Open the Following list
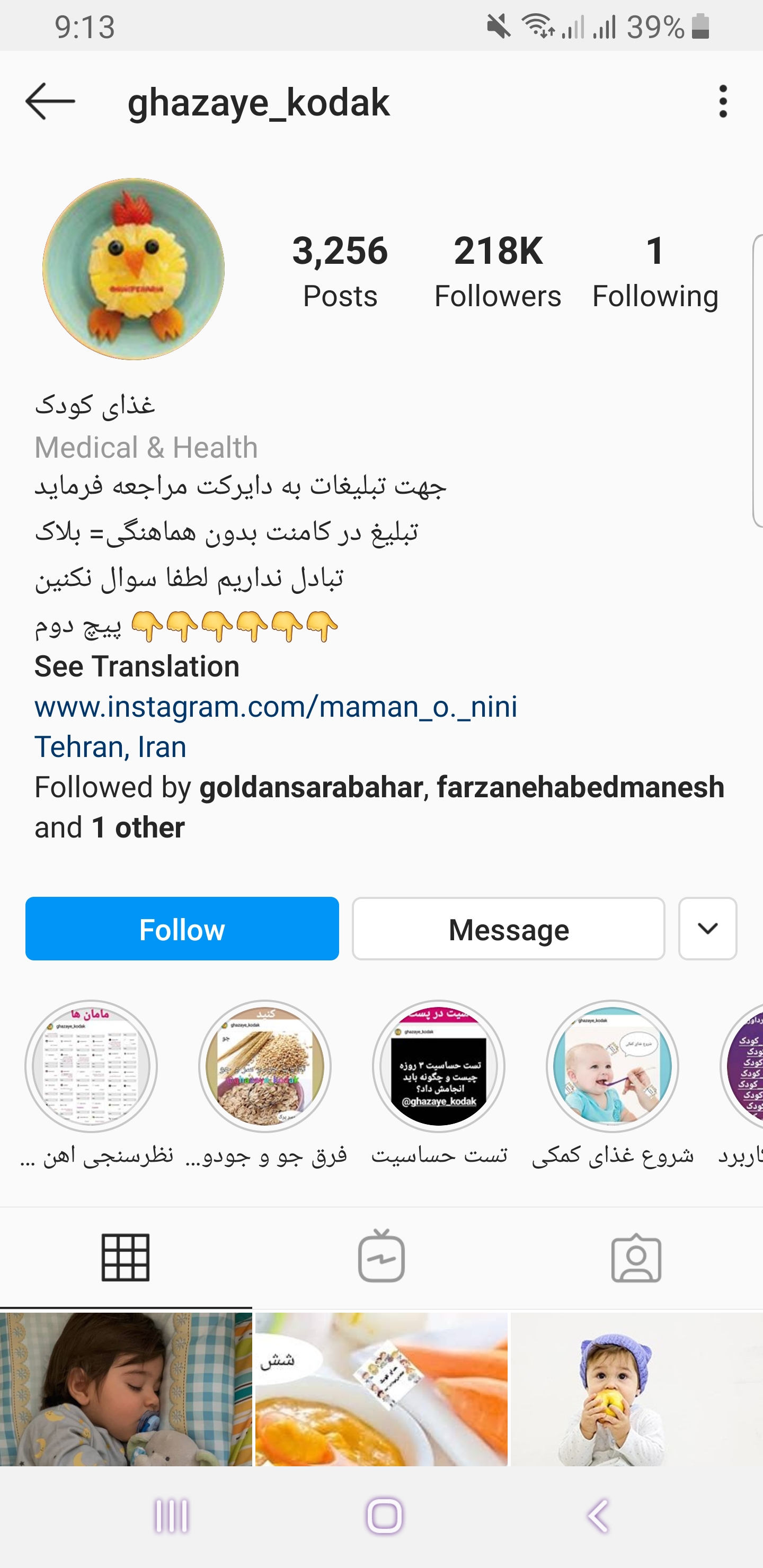The width and height of the screenshot is (763, 1568). (655, 271)
